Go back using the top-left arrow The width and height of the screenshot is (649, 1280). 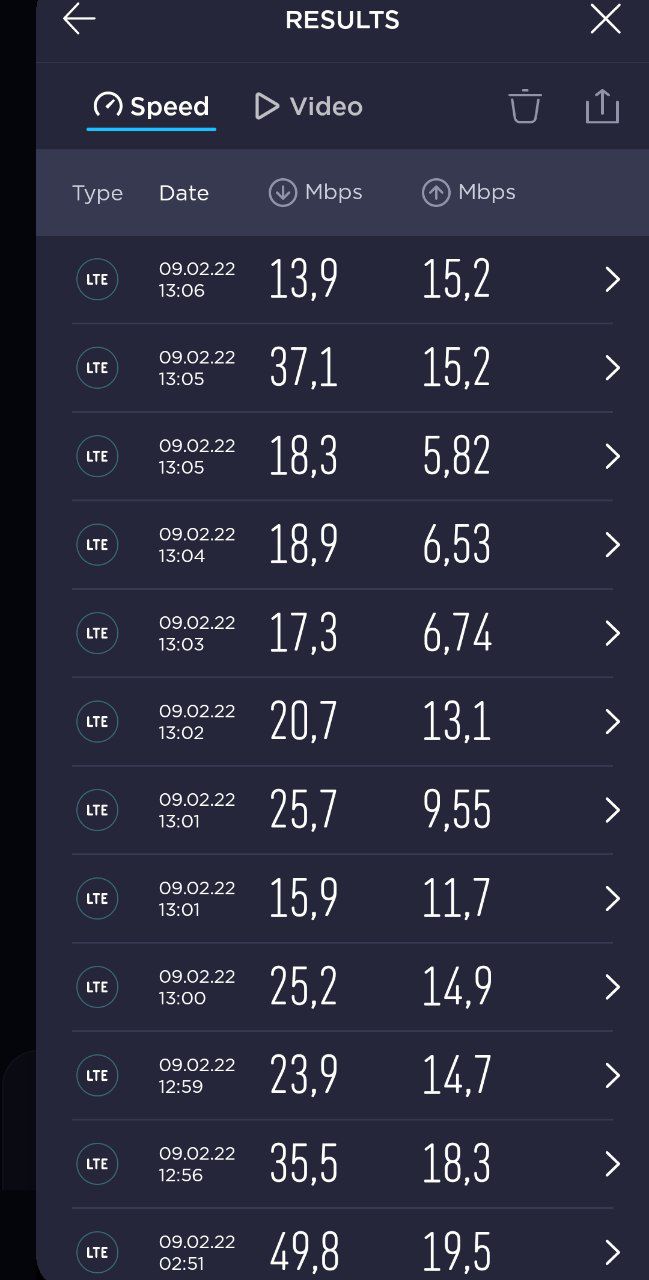pyautogui.click(x=79, y=19)
